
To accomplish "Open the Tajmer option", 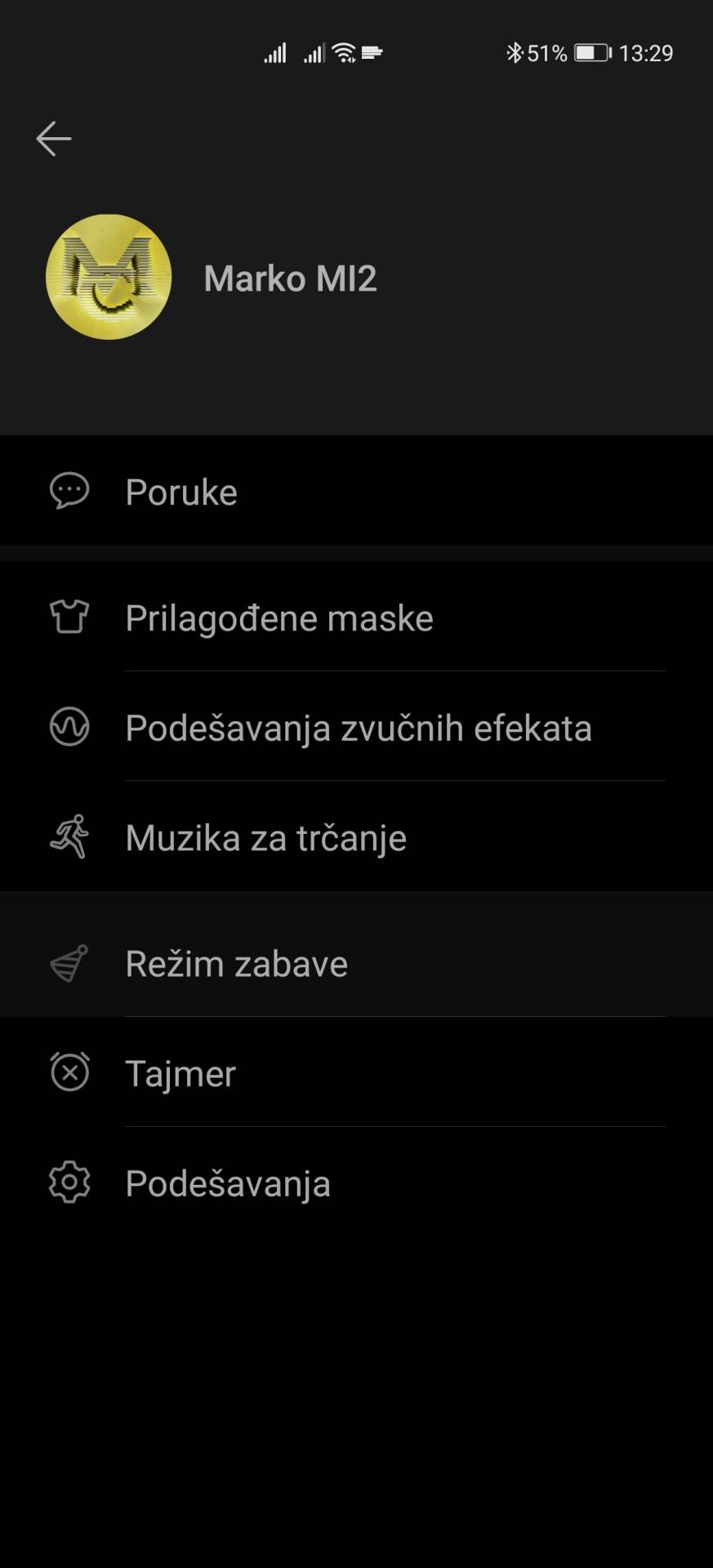I will pyautogui.click(x=180, y=1073).
